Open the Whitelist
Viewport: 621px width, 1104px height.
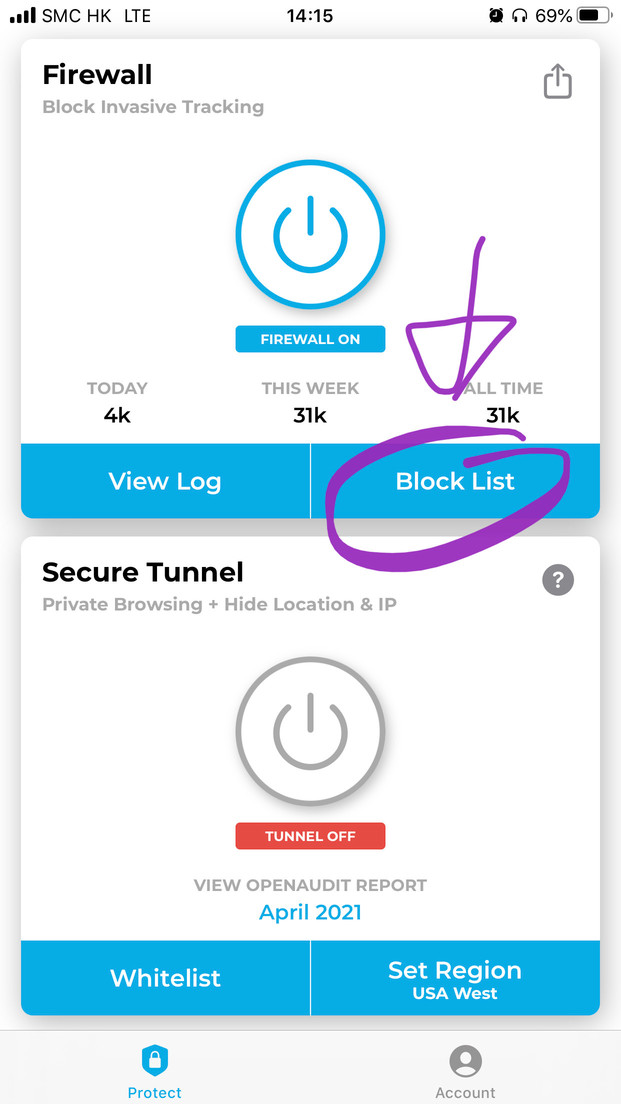point(165,978)
